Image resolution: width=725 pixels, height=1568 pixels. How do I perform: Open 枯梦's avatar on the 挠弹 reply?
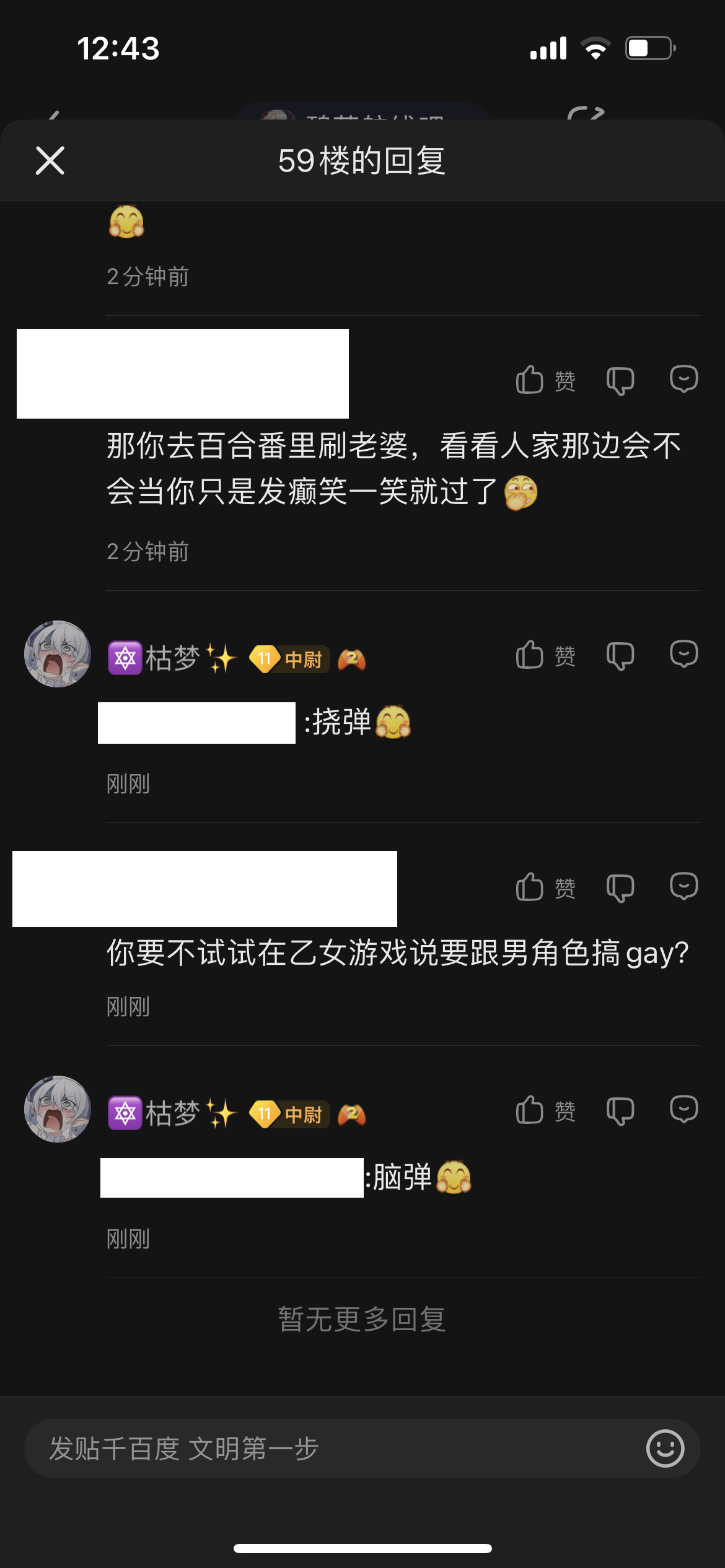[58, 654]
